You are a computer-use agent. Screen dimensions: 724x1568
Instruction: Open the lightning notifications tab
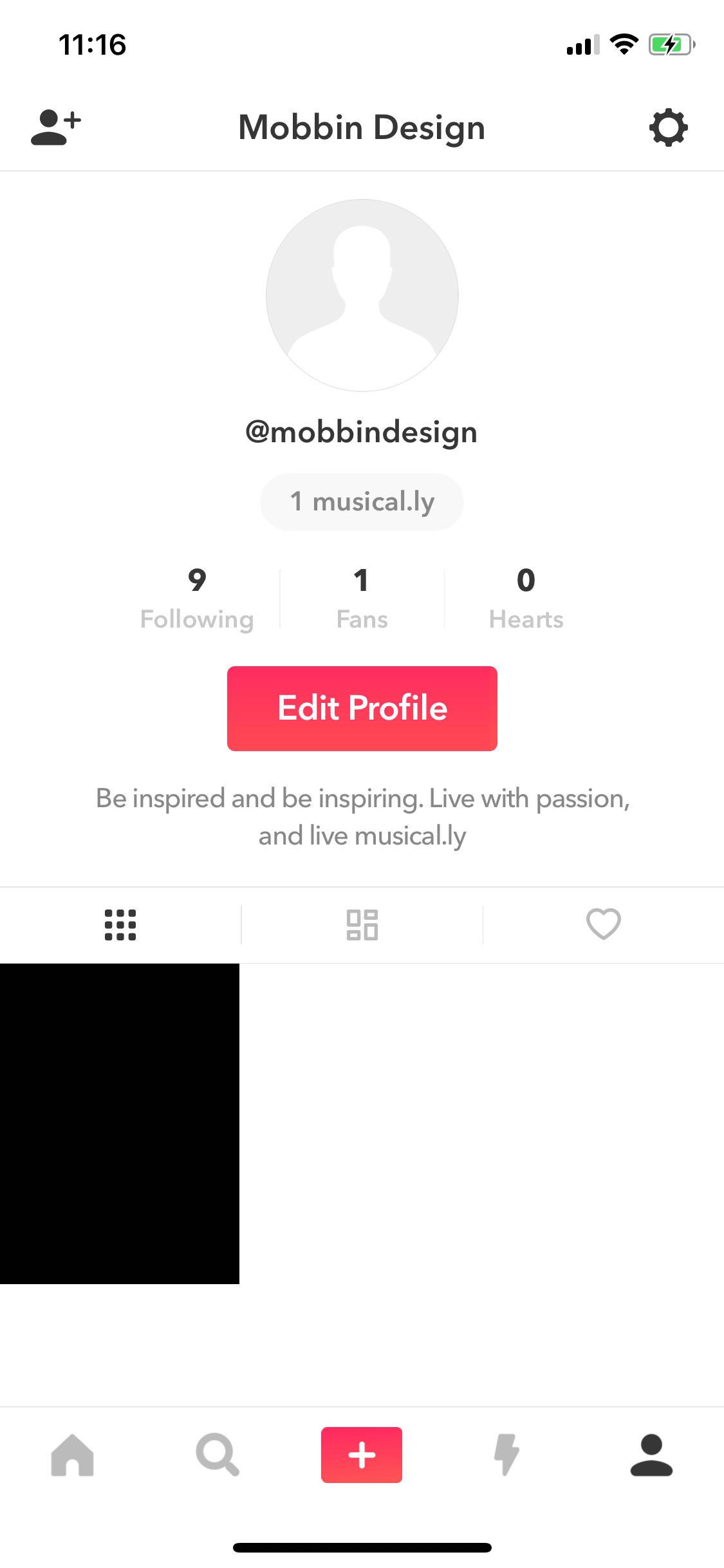507,1455
